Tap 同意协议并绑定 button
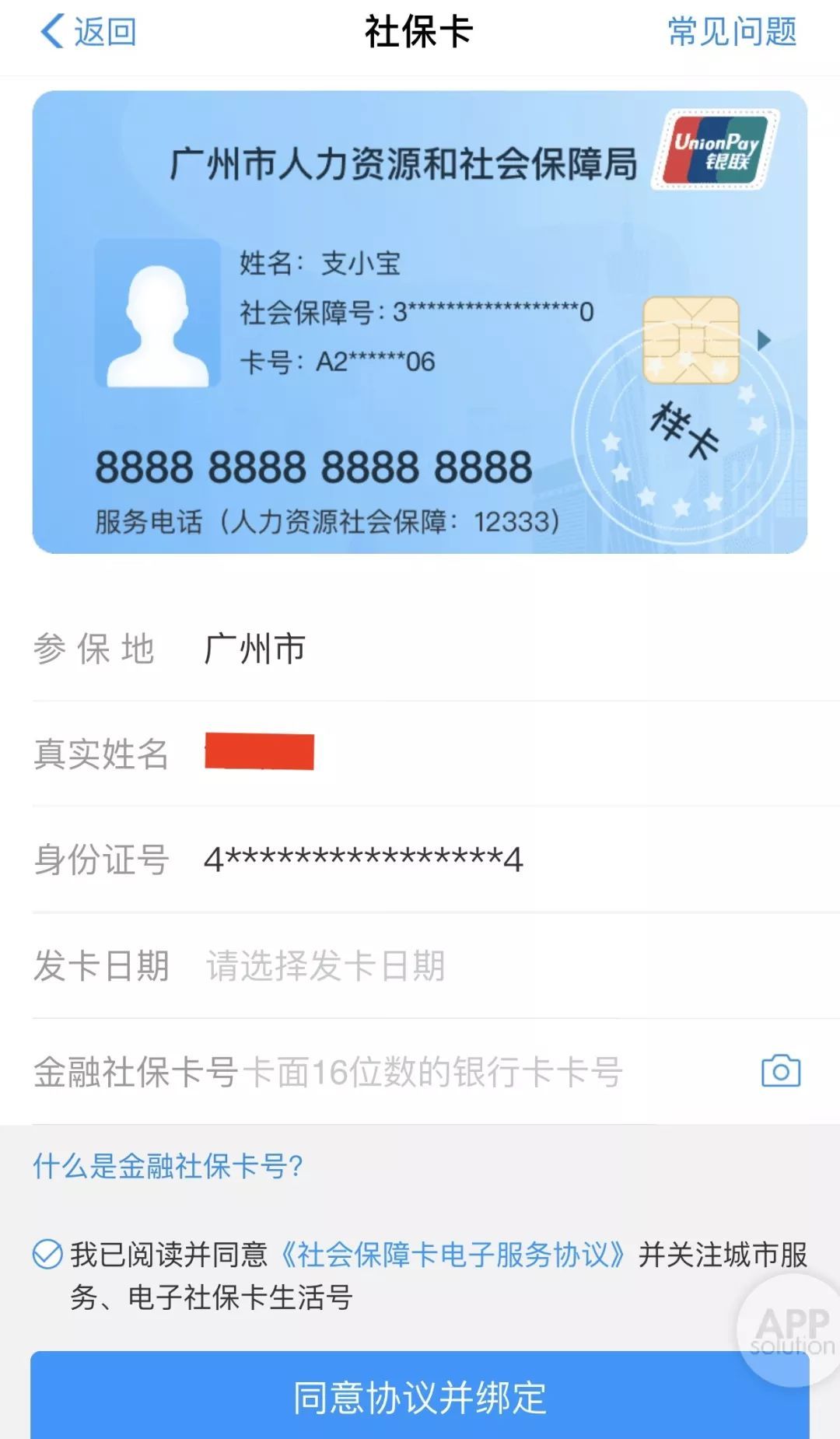 pyautogui.click(x=420, y=1397)
